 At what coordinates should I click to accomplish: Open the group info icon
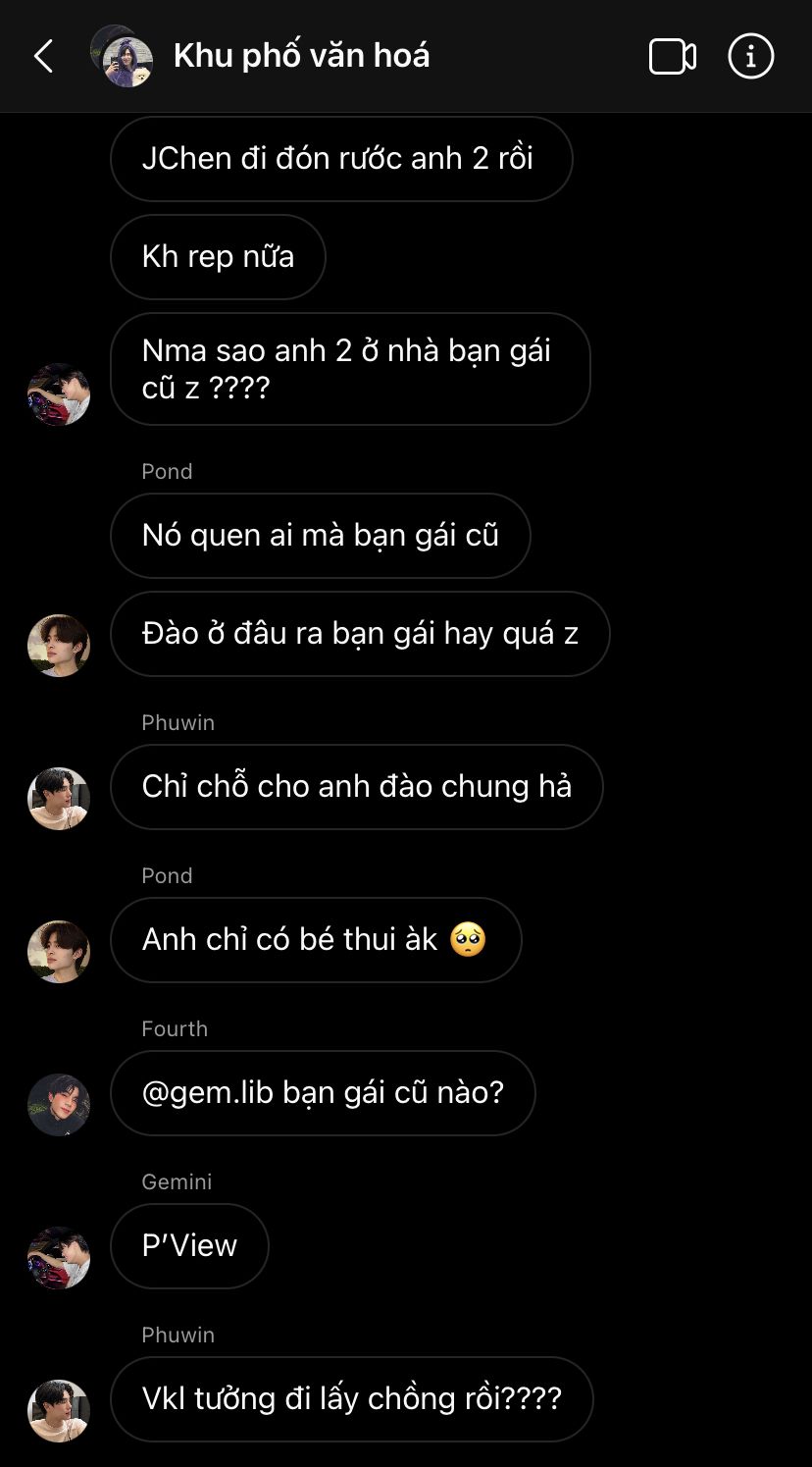[751, 57]
